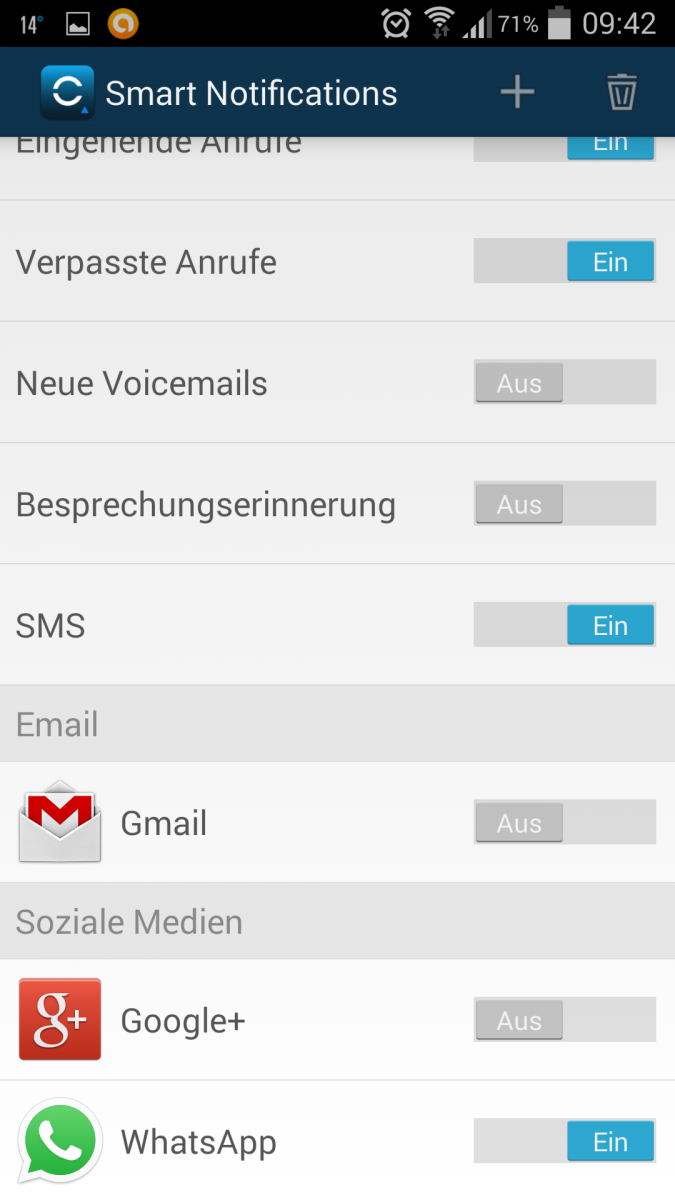Screen dimensions: 675x1200
Task: Disable SMS notifications
Action: [564, 626]
